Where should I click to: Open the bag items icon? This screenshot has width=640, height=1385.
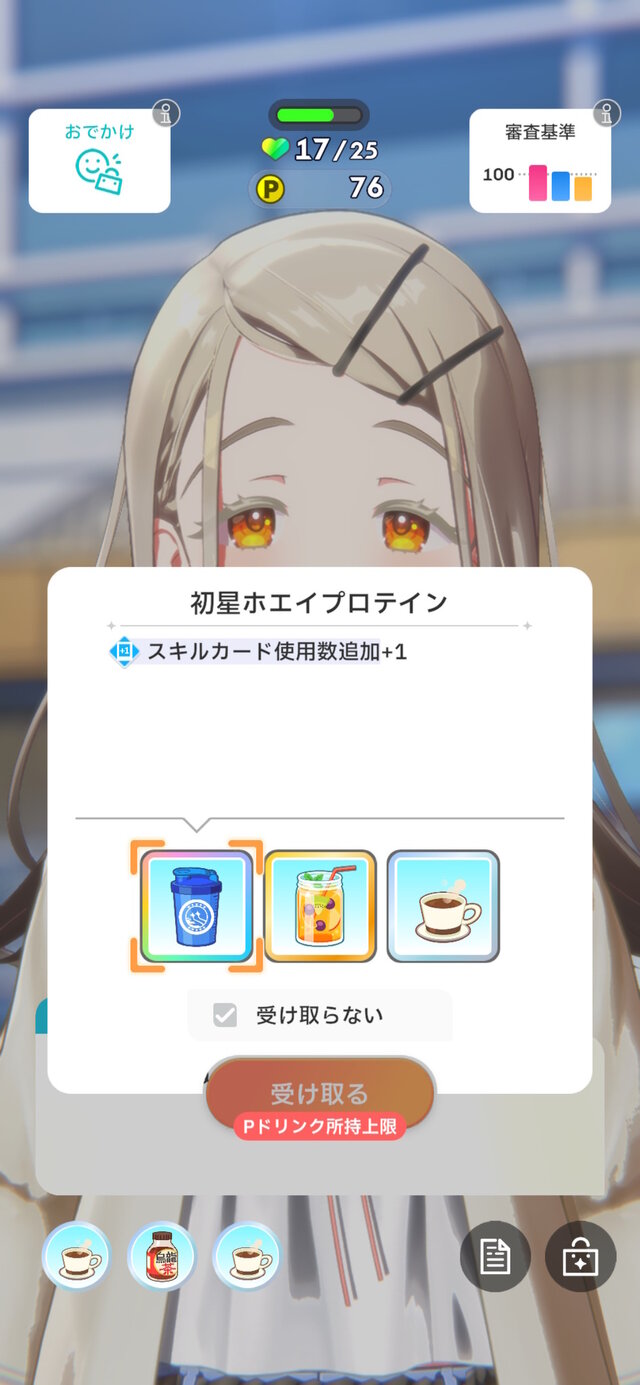(x=580, y=1256)
